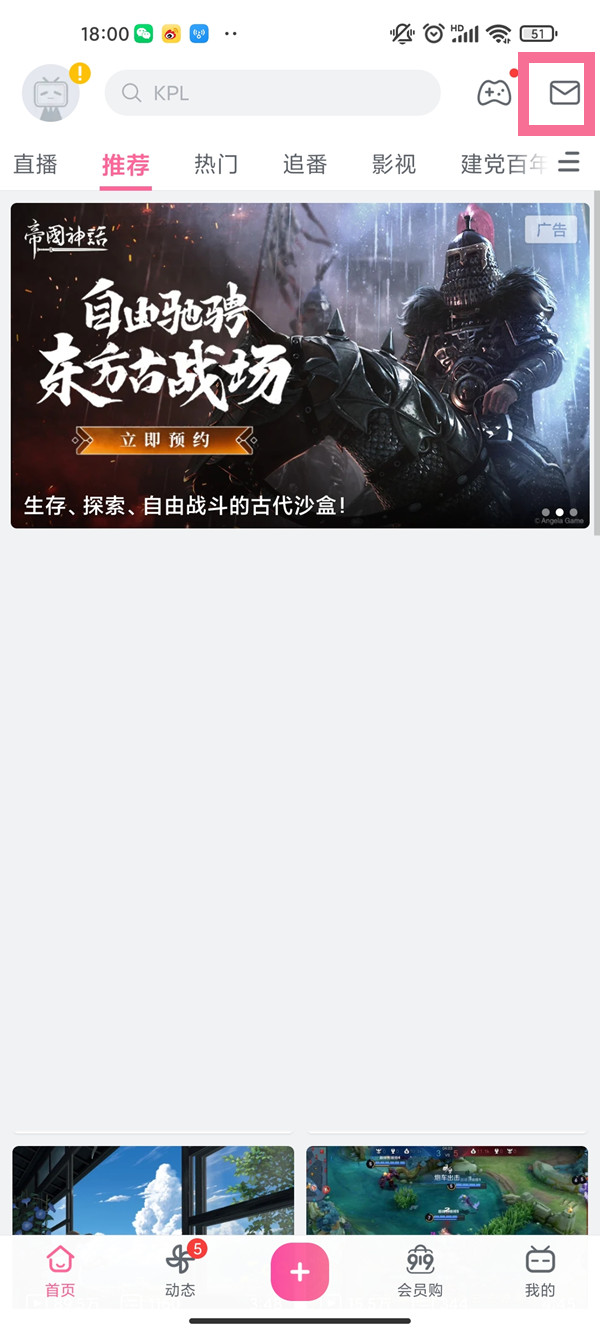
Task: Tap the KPL search box
Action: pyautogui.click(x=272, y=93)
